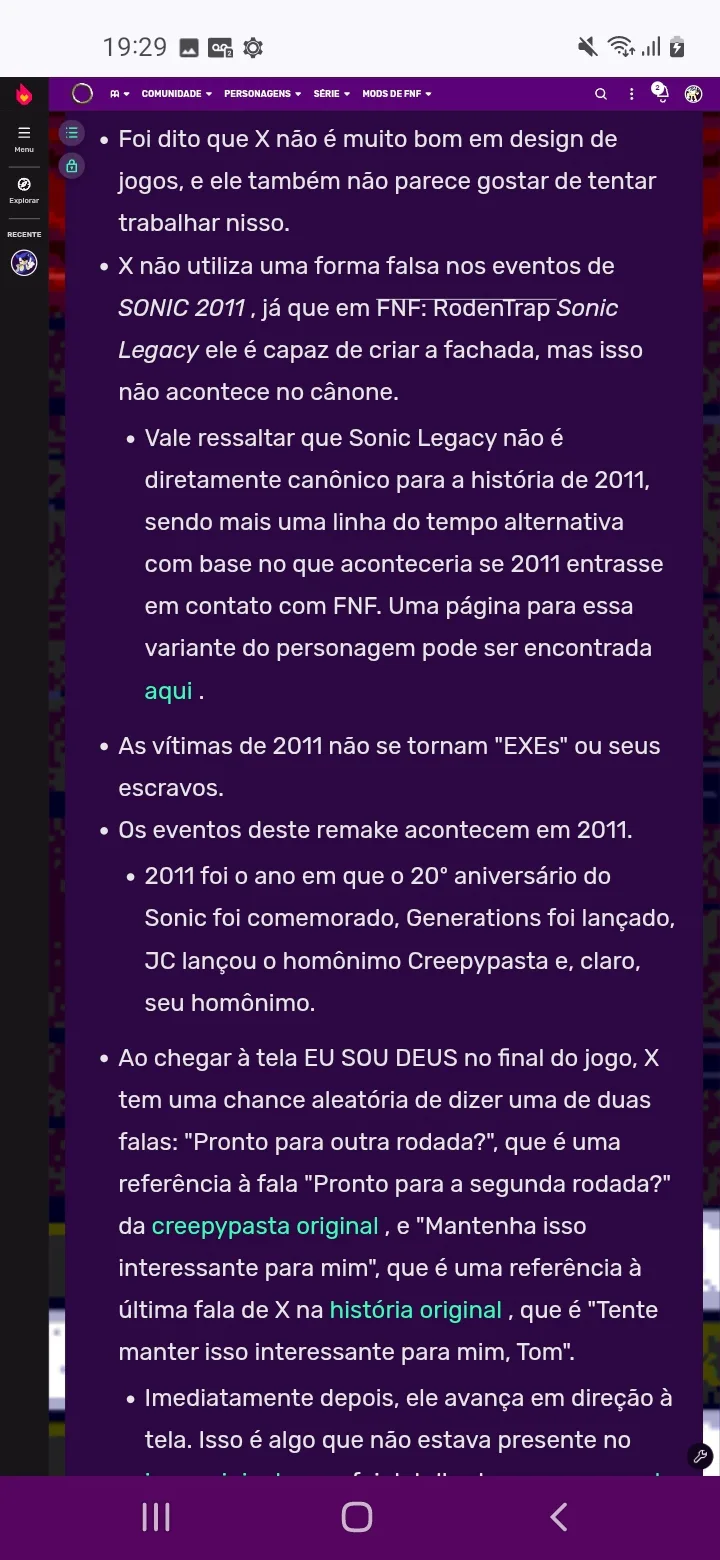Open the notifications bell
The height and width of the screenshot is (1560, 720).
tap(660, 93)
